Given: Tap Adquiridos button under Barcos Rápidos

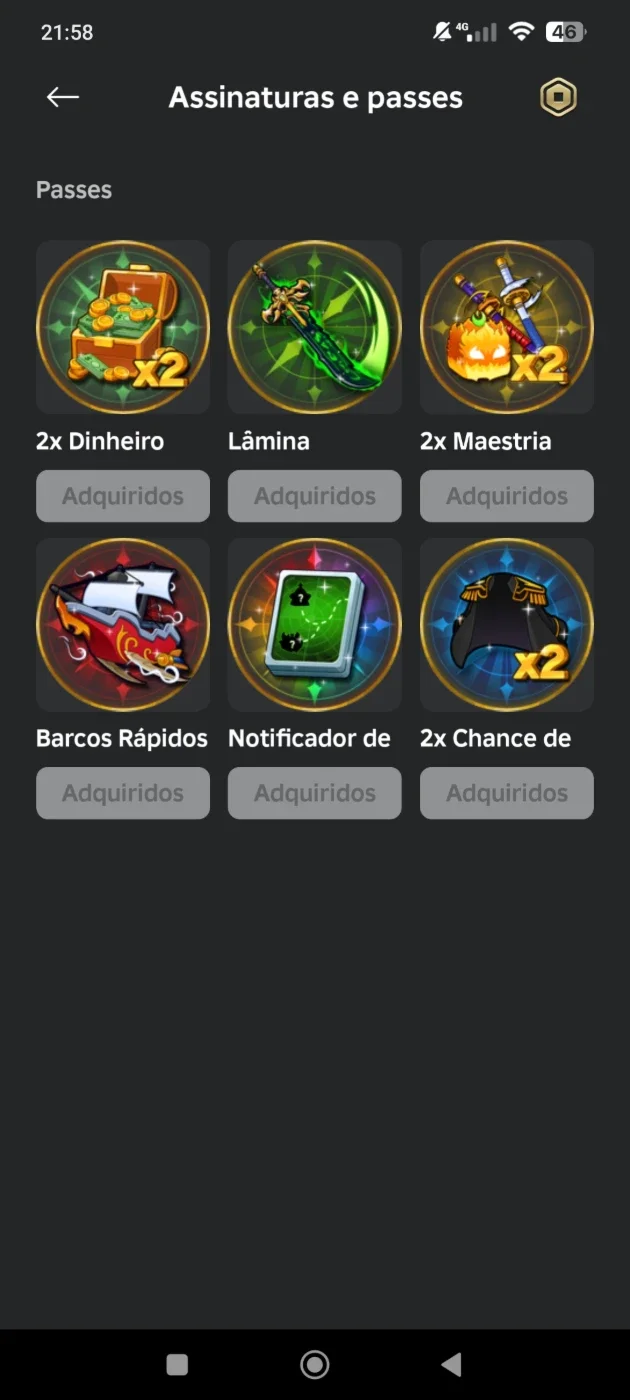Looking at the screenshot, I should (x=123, y=793).
